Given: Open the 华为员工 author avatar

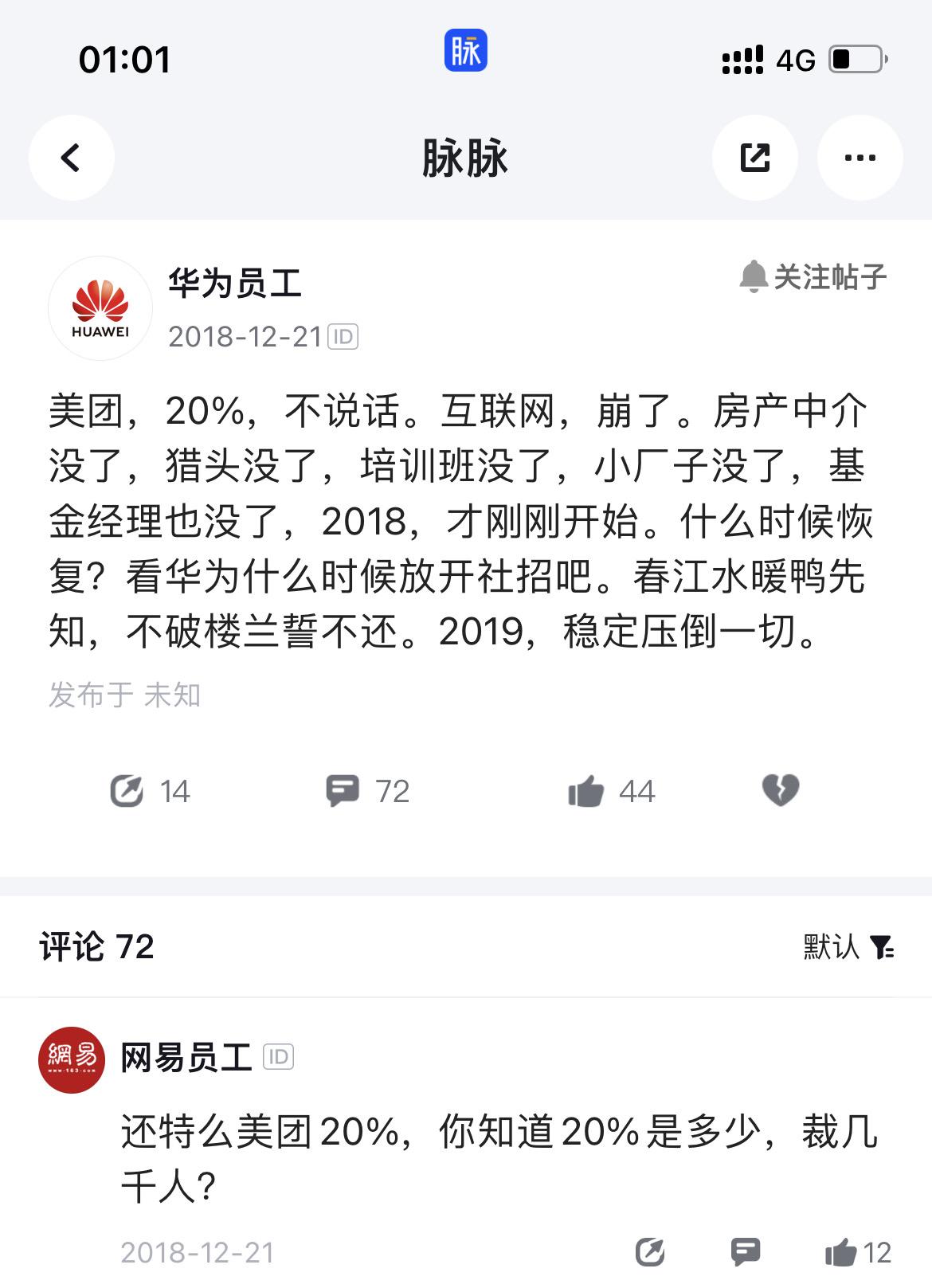Looking at the screenshot, I should pyautogui.click(x=100, y=307).
